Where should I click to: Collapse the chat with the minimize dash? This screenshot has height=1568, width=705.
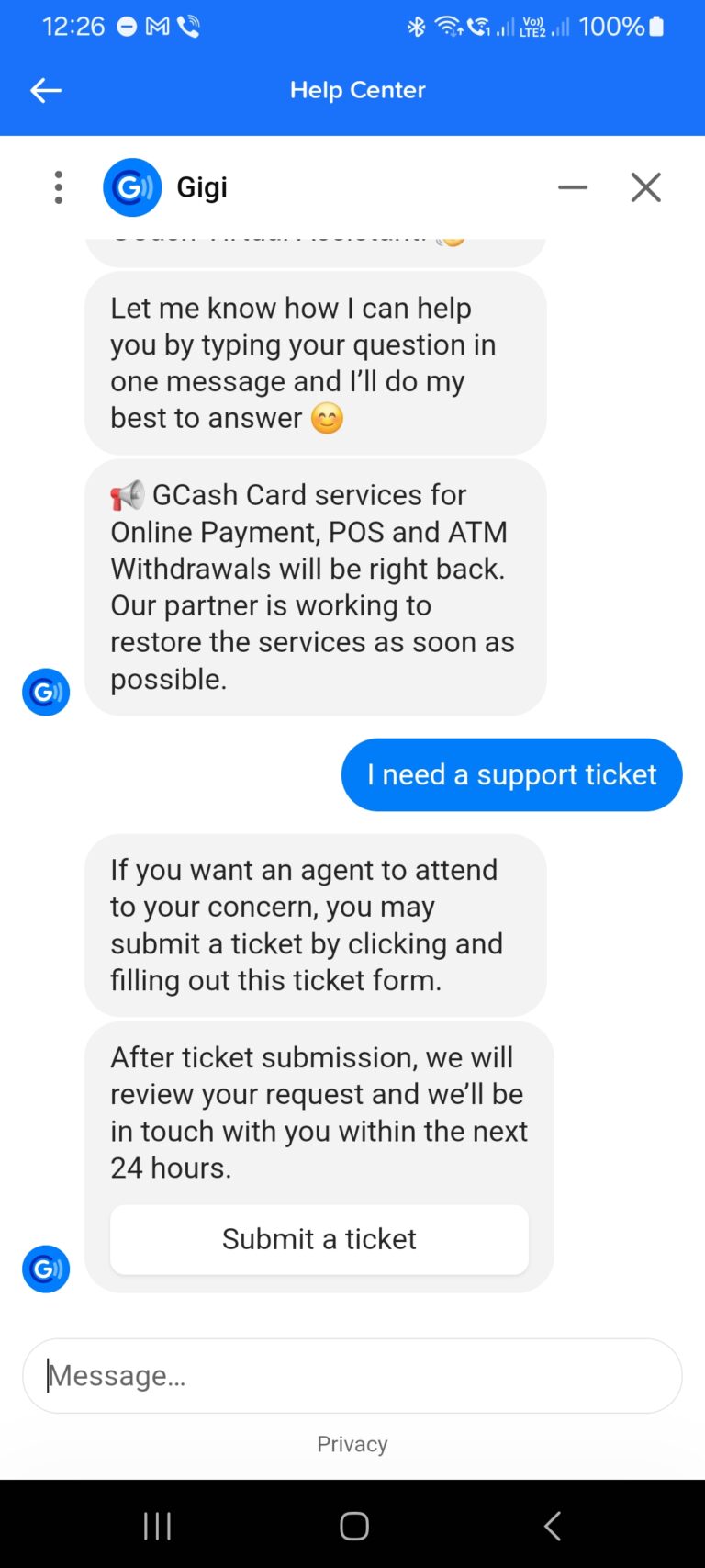(x=573, y=186)
